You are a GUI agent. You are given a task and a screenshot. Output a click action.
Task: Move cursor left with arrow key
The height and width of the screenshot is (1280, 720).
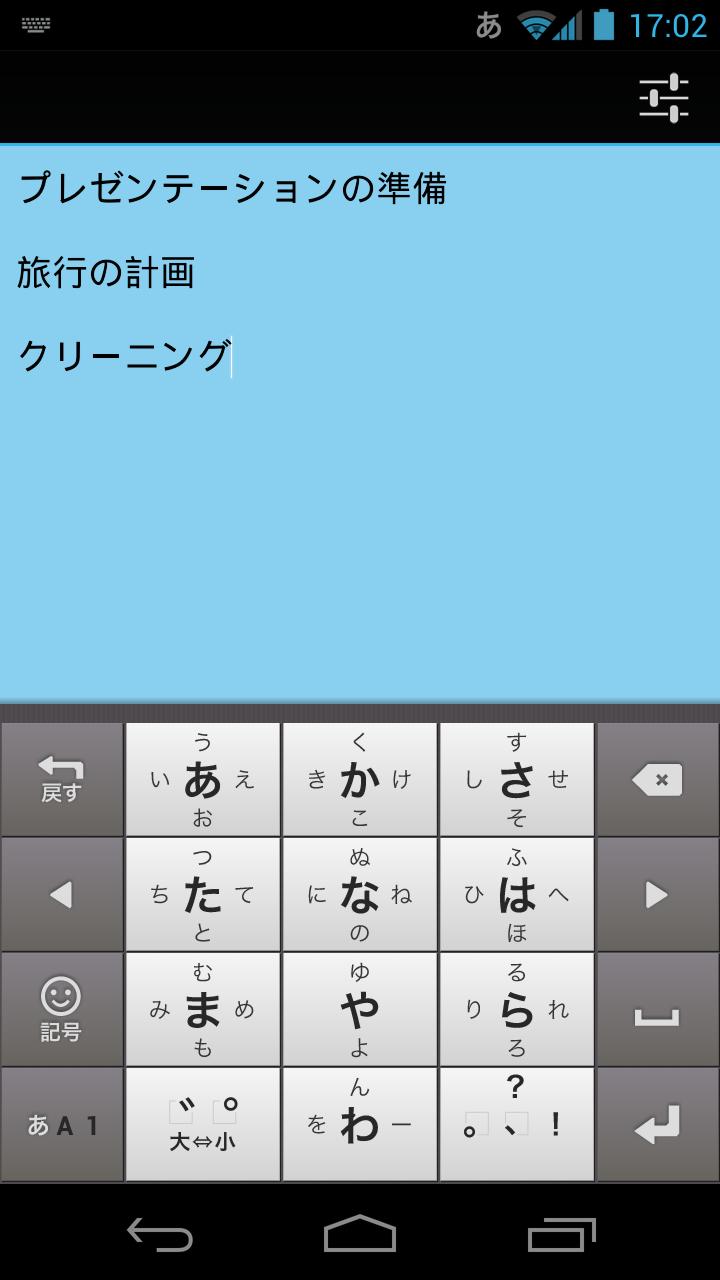click(61, 895)
